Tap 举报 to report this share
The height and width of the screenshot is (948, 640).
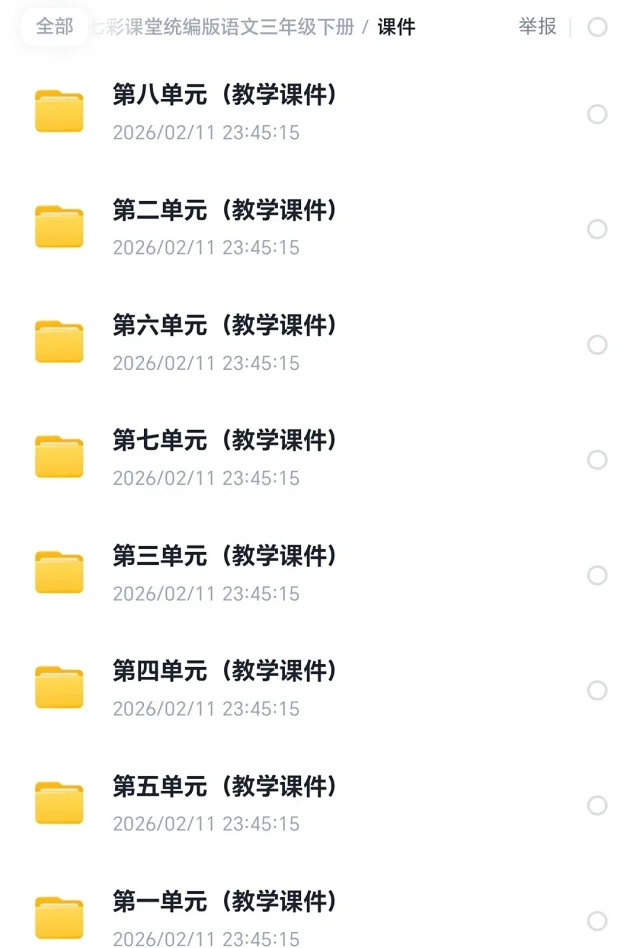[537, 27]
